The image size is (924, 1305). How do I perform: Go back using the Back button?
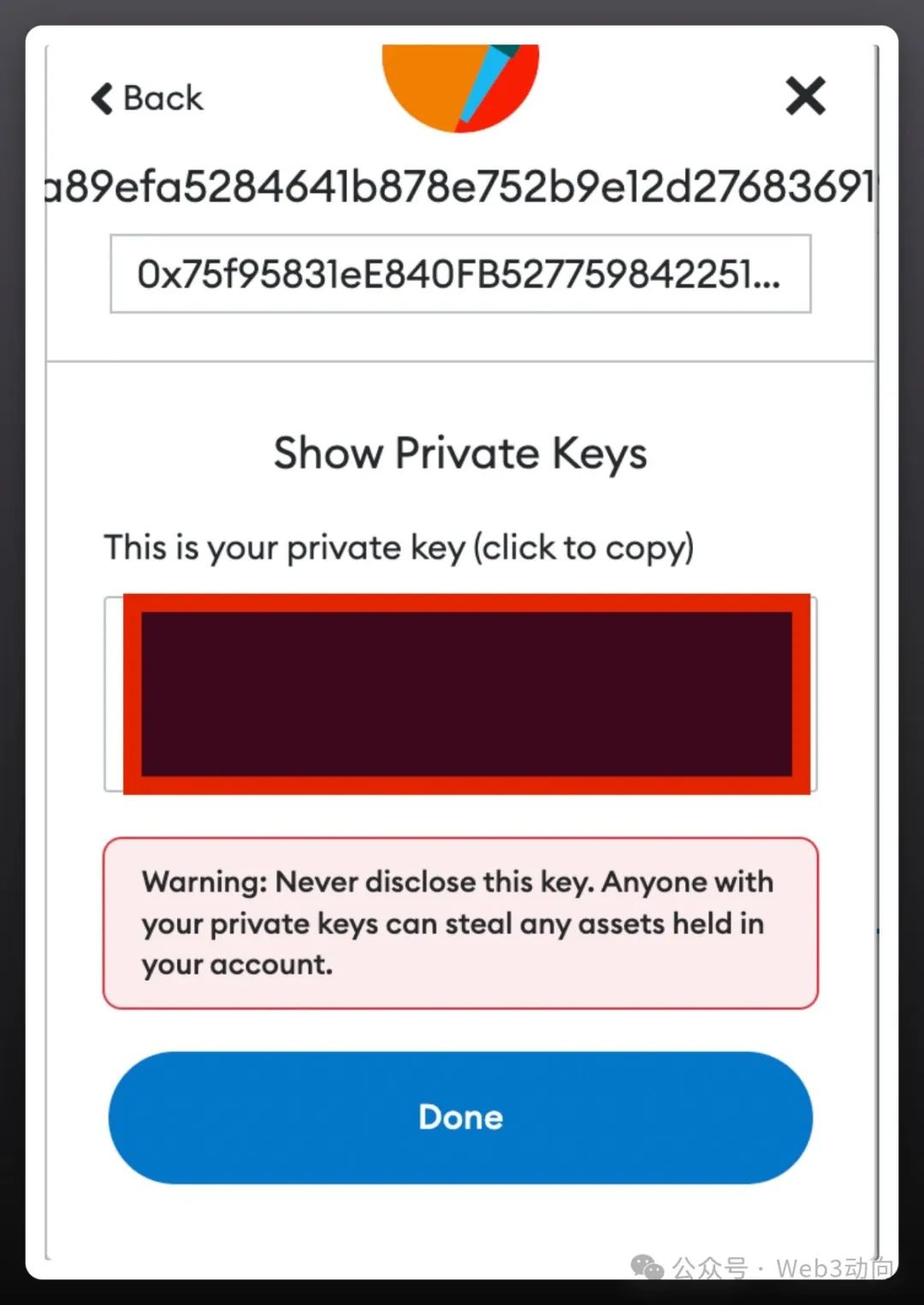coord(147,98)
